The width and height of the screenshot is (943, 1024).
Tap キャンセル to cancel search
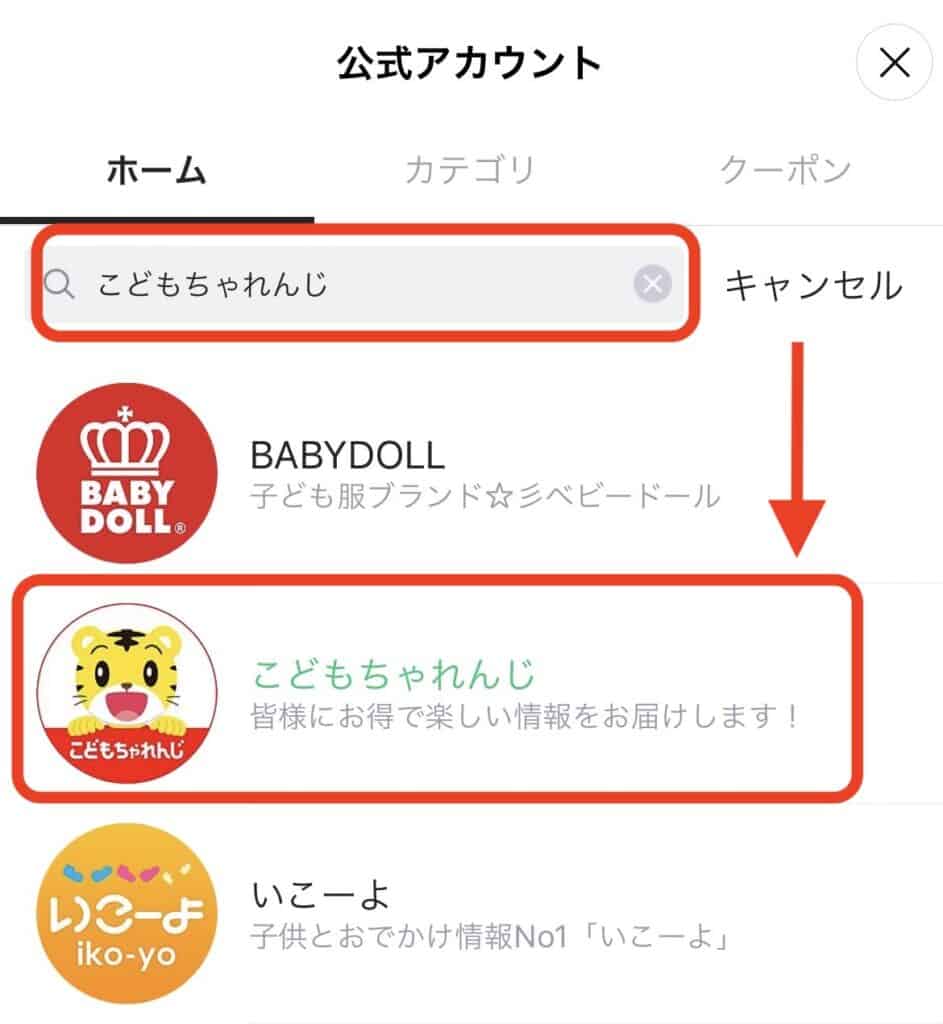(812, 286)
